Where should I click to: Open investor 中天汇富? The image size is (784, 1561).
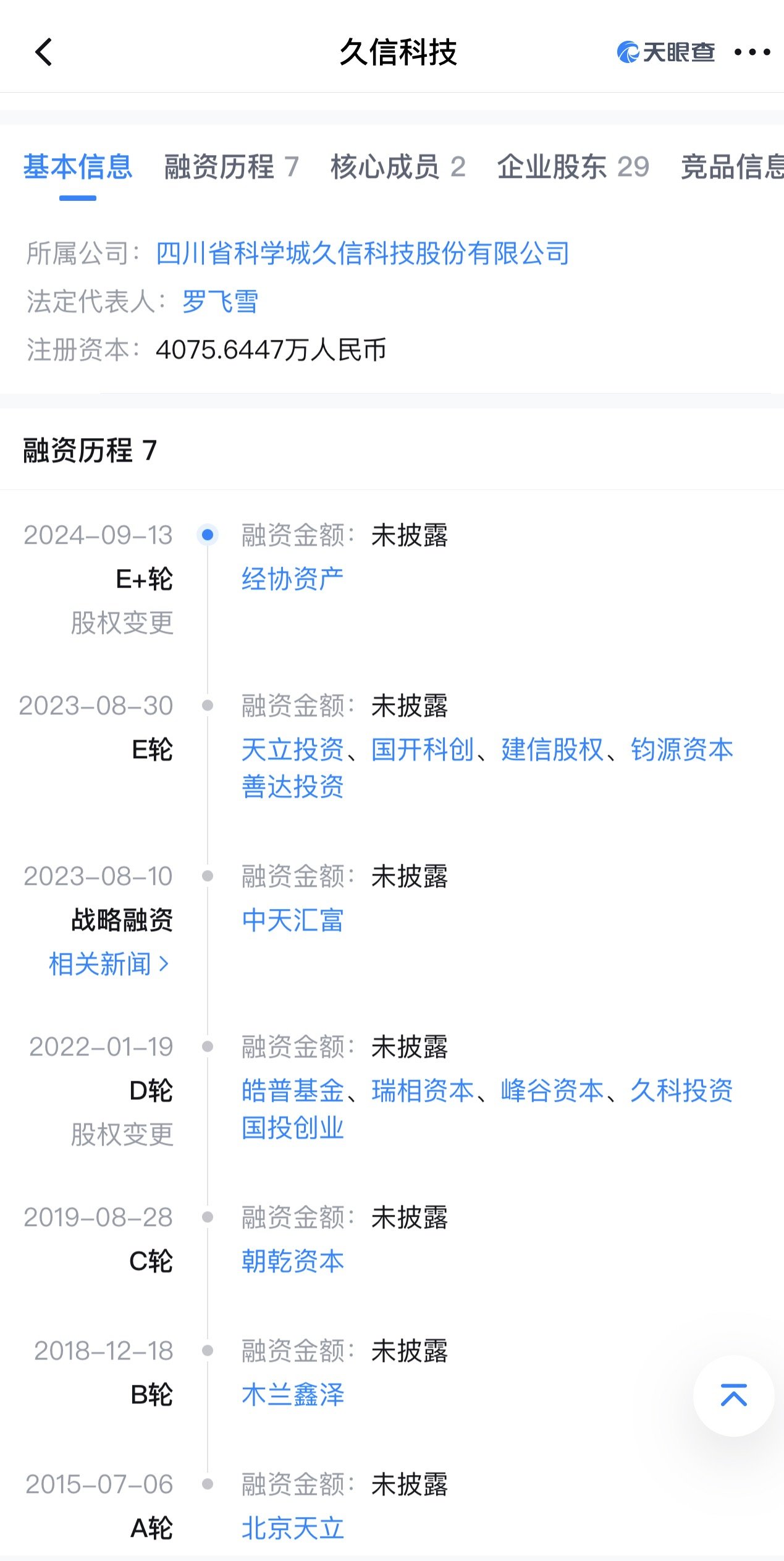292,920
